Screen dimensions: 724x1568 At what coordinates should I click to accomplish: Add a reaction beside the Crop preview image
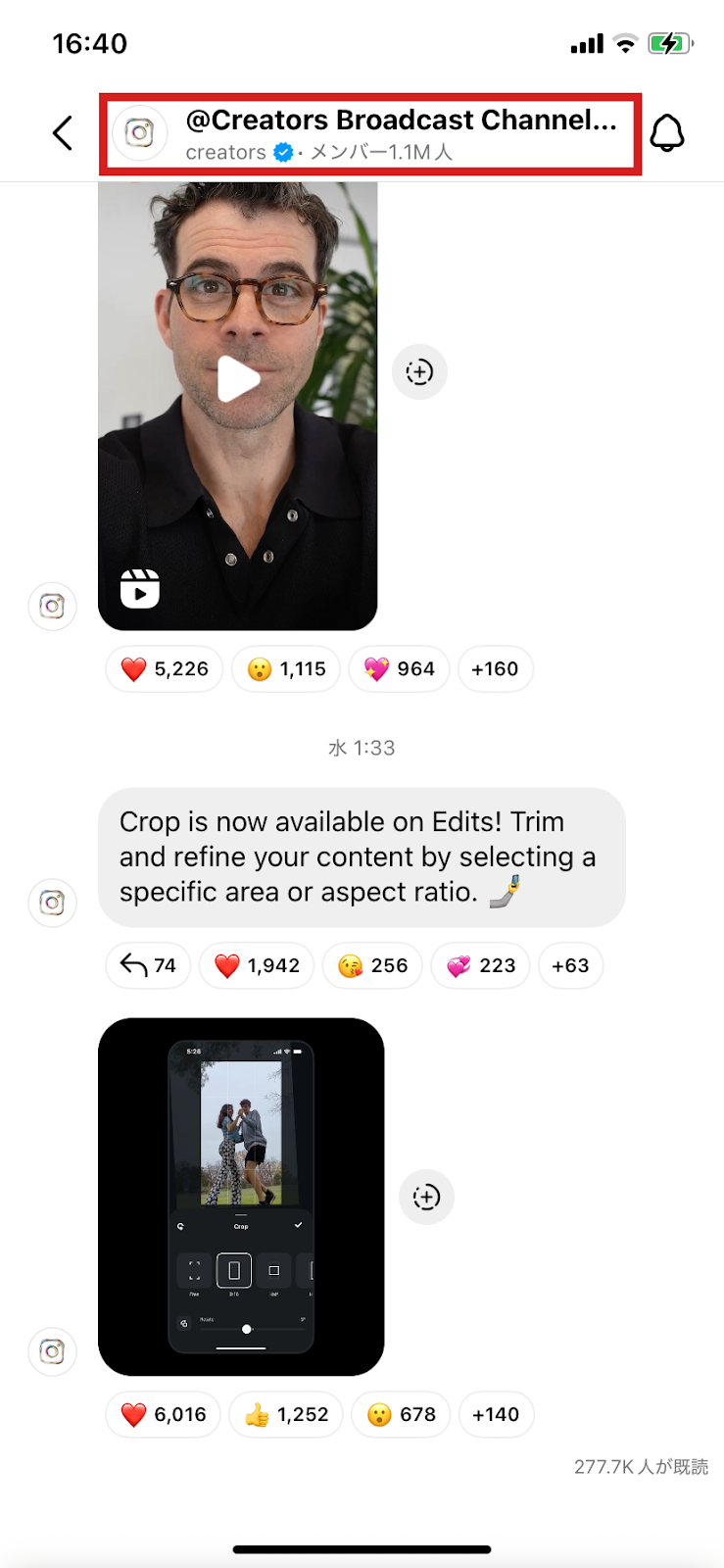tap(426, 1197)
